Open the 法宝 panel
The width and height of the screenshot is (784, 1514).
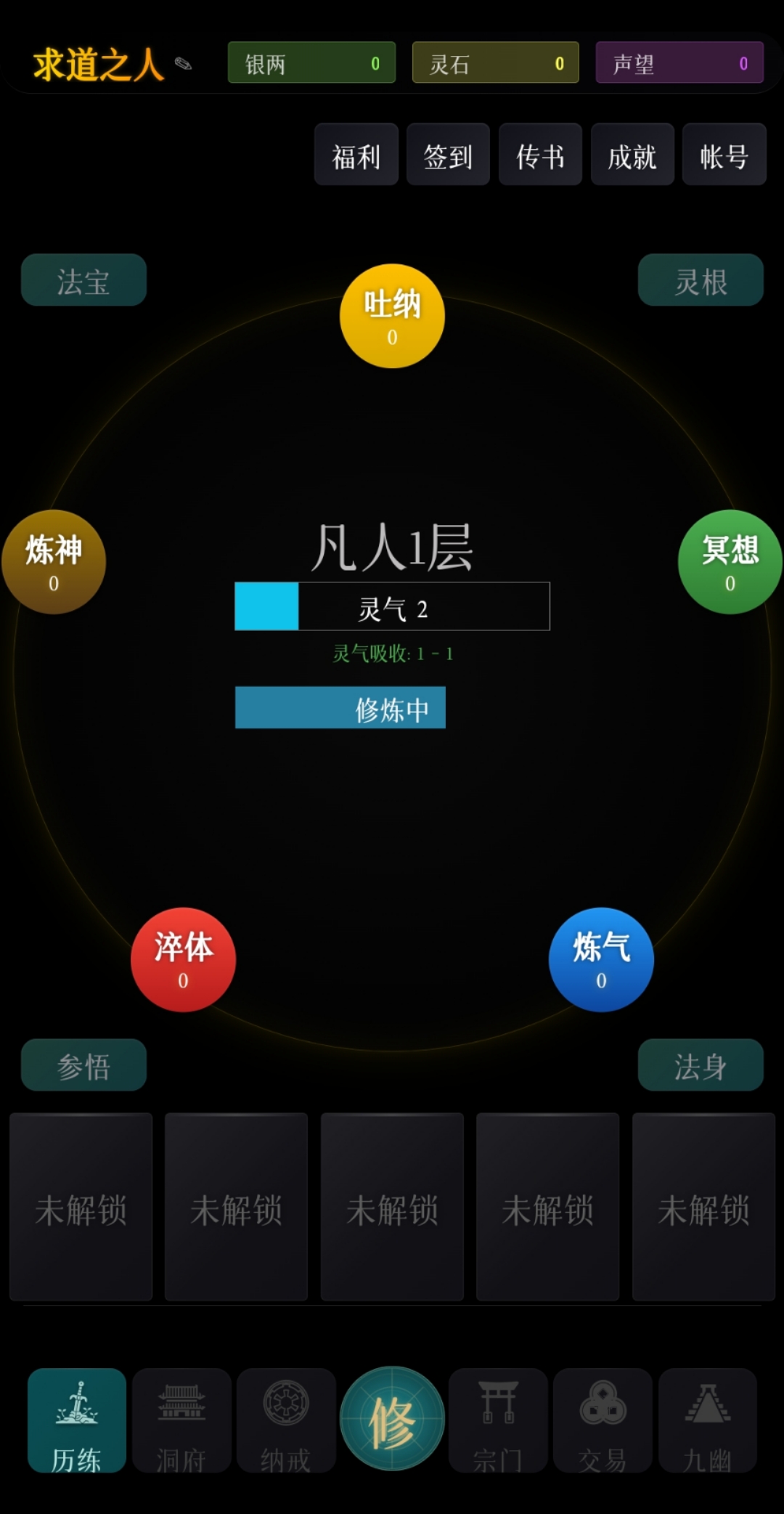coord(83,280)
